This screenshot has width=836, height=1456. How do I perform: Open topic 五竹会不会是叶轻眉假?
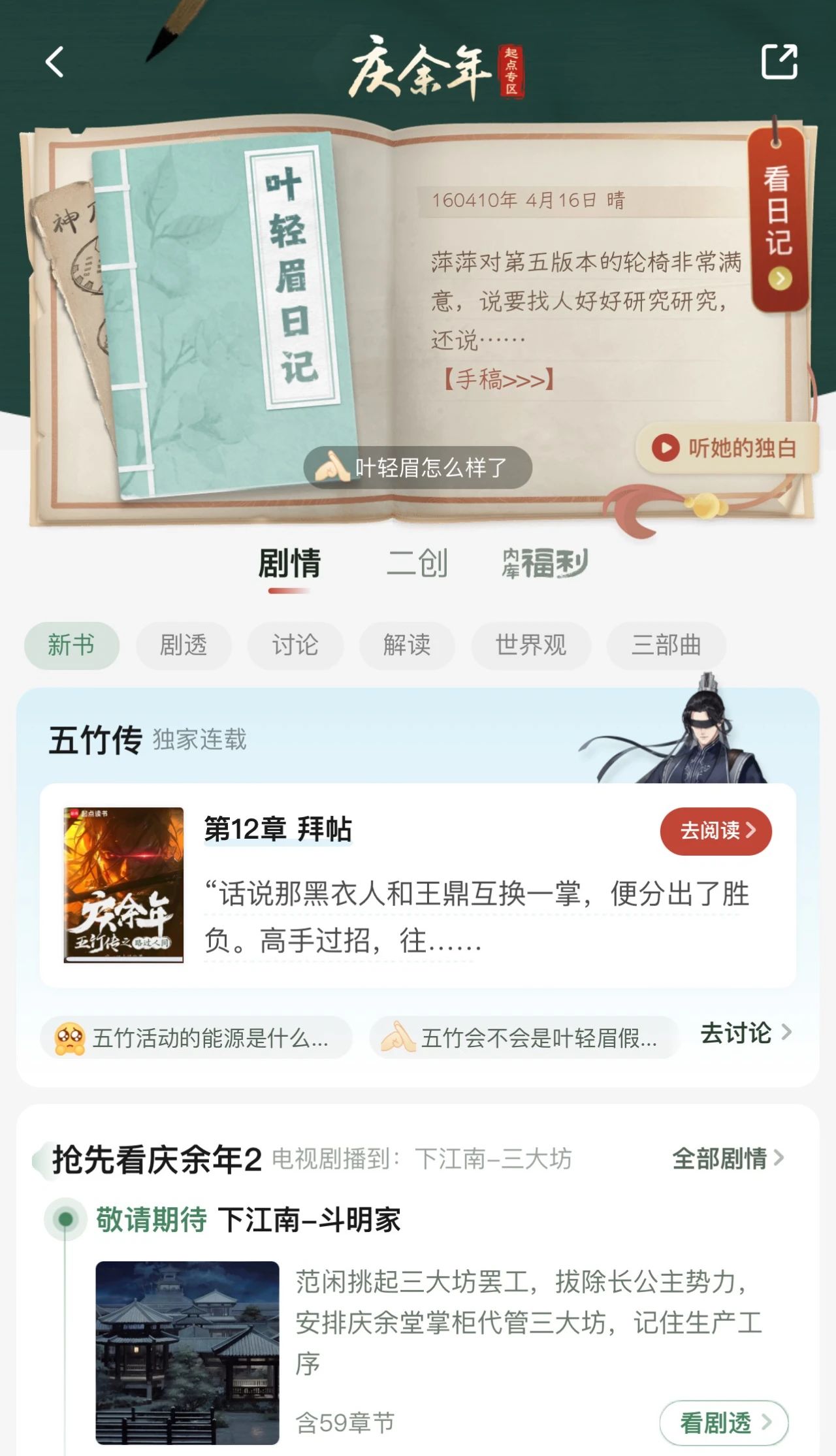pos(524,1037)
